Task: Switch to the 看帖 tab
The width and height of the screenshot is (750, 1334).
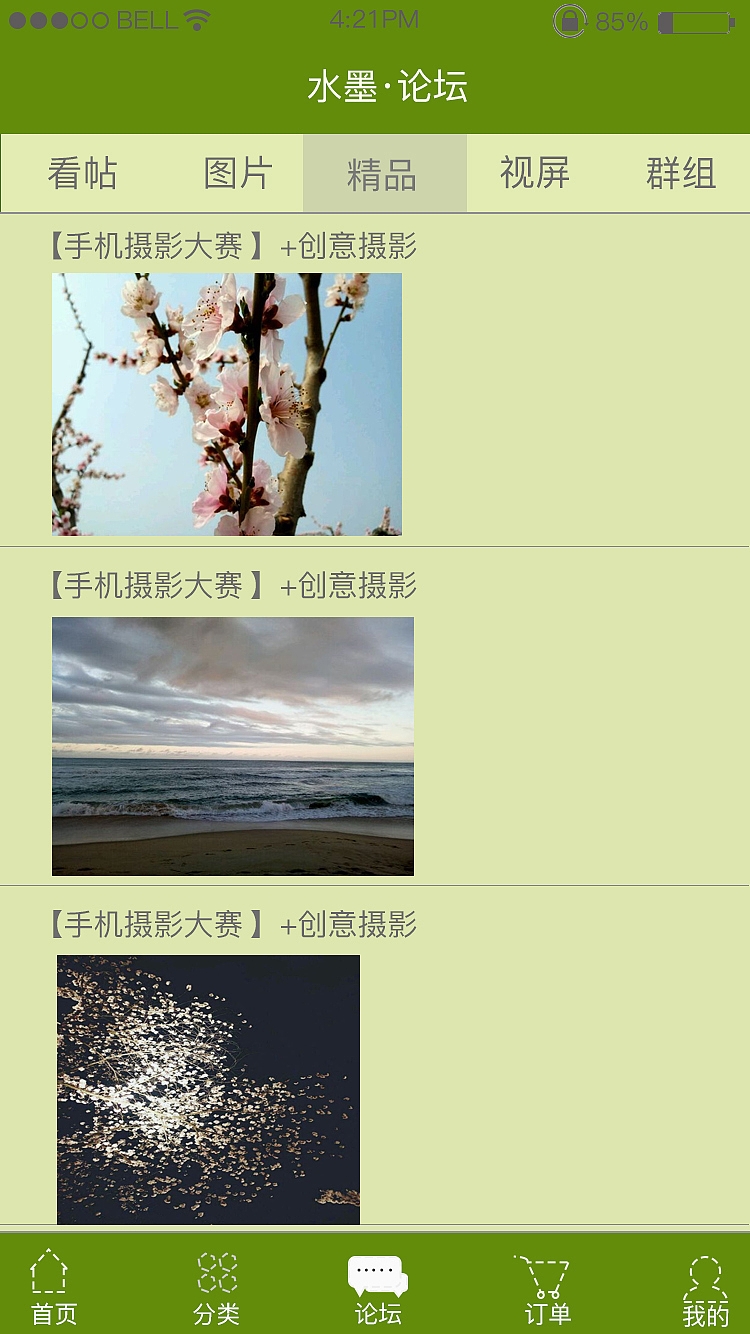Action: coord(84,172)
